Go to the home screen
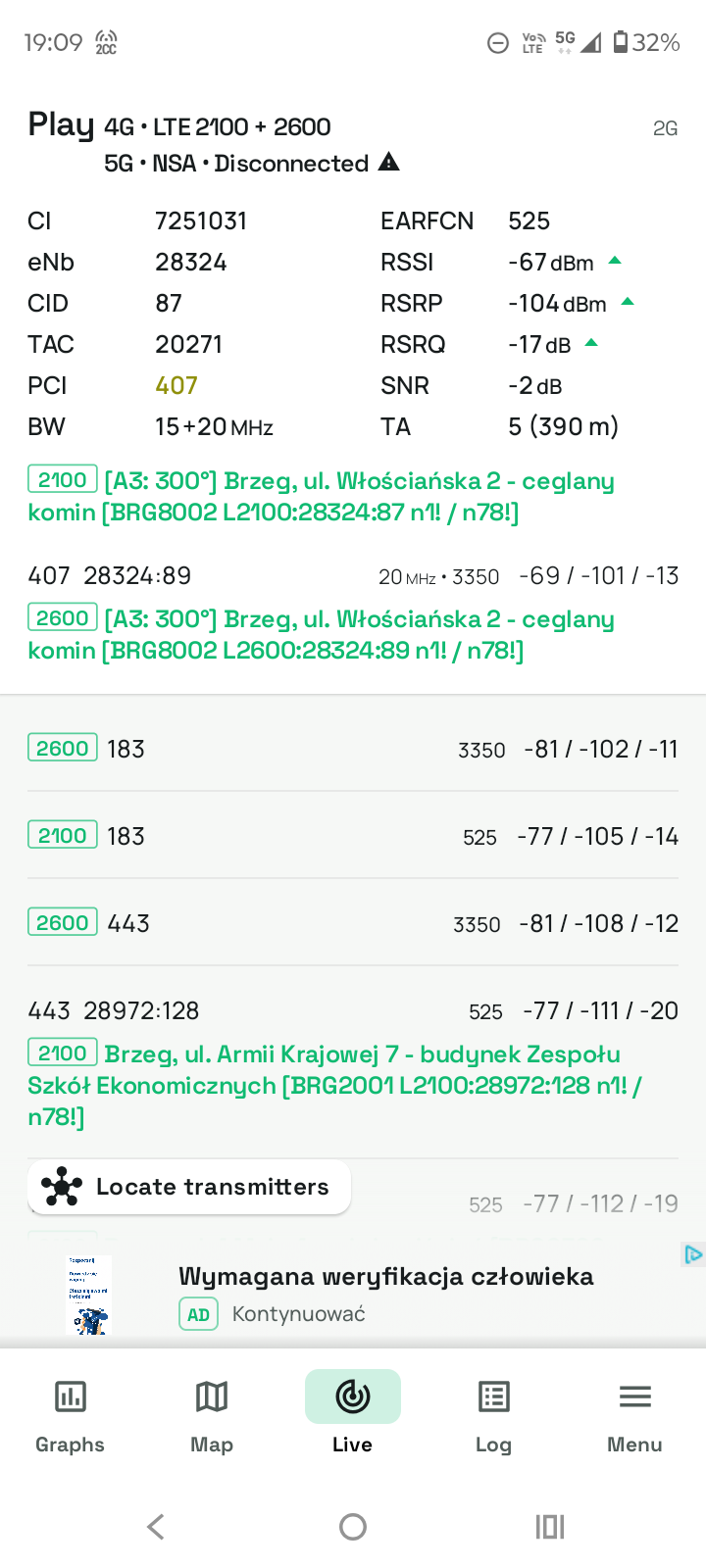This screenshot has height=1568, width=706. [x=353, y=1526]
